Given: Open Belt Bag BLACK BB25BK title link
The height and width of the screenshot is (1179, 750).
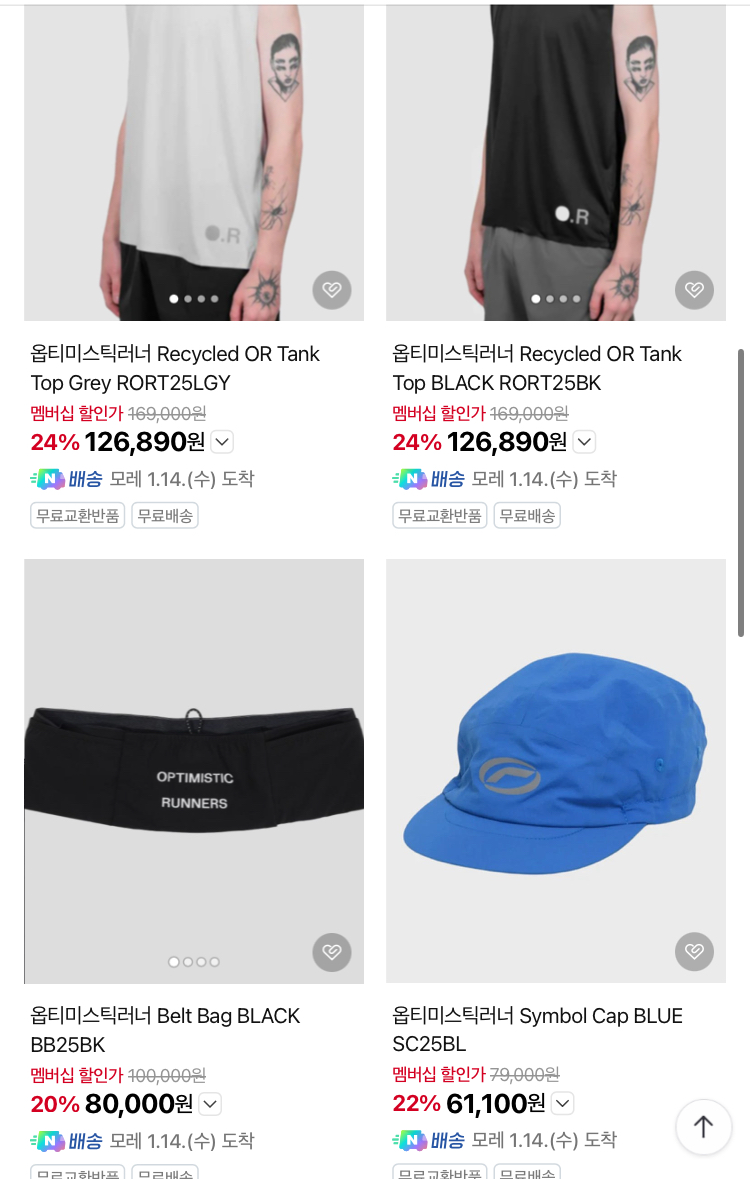Looking at the screenshot, I should (x=166, y=1030).
